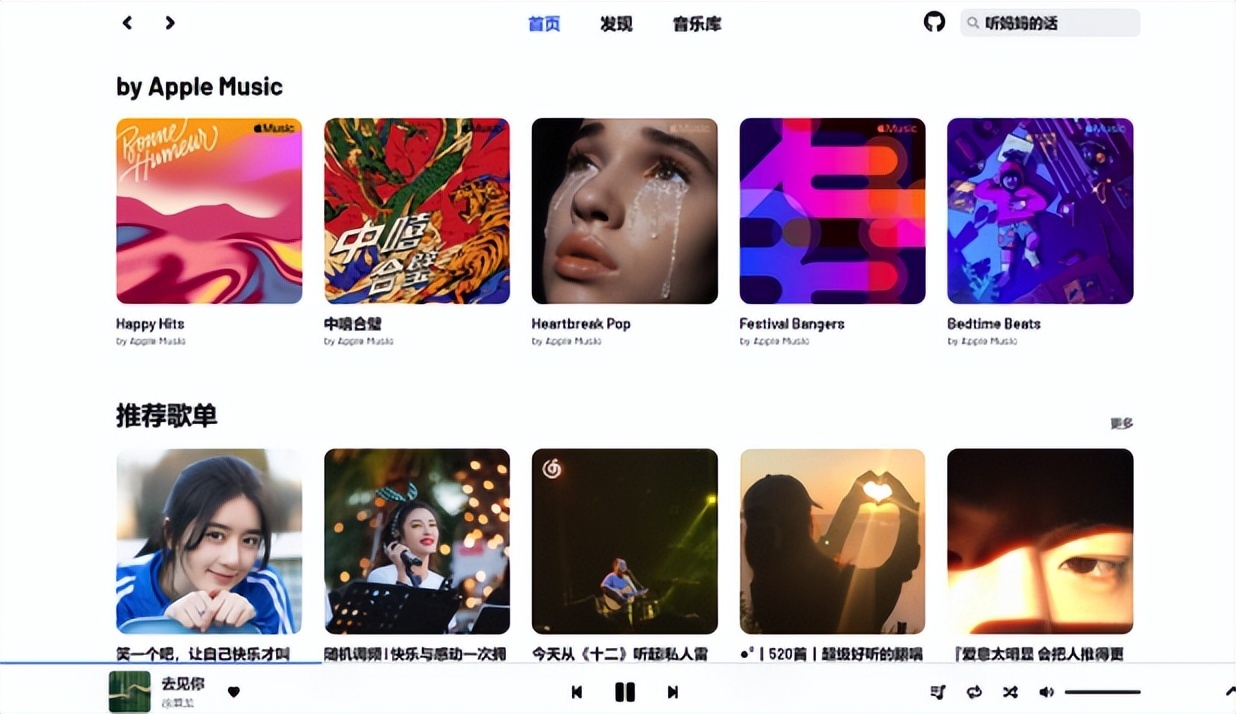Open the GitHub icon link
The height and width of the screenshot is (714, 1236).
[x=934, y=22]
